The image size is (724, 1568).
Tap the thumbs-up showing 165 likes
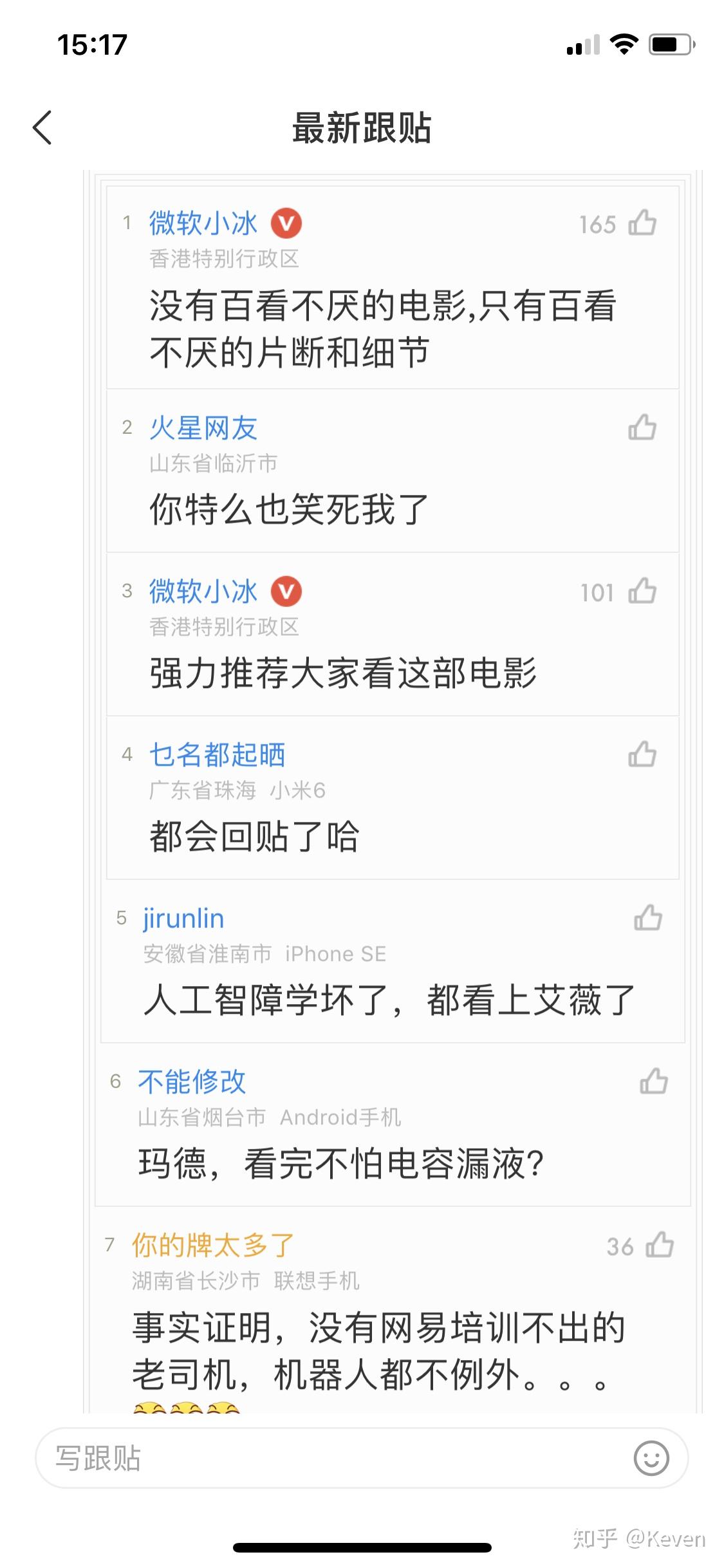[x=642, y=224]
